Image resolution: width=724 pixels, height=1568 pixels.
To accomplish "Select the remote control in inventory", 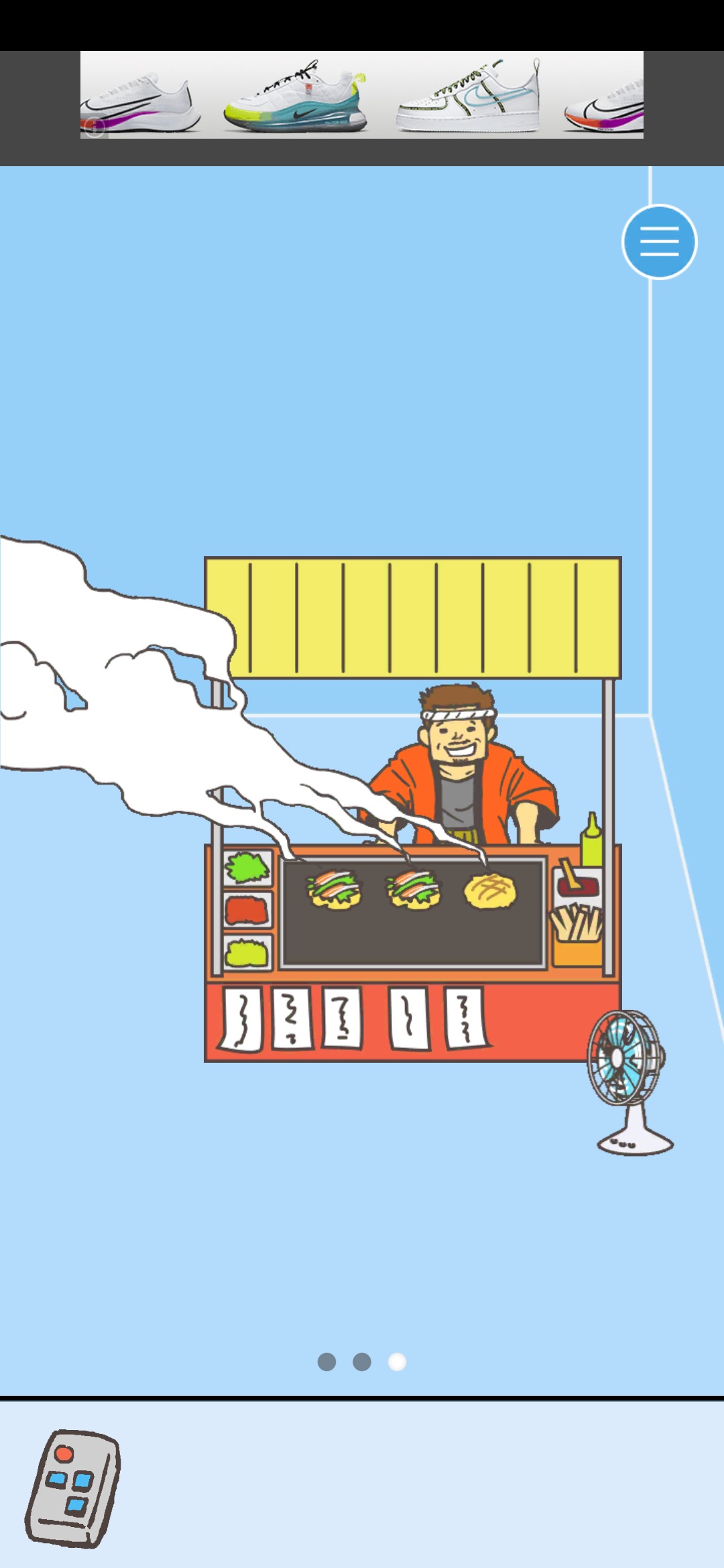I will point(73,1488).
